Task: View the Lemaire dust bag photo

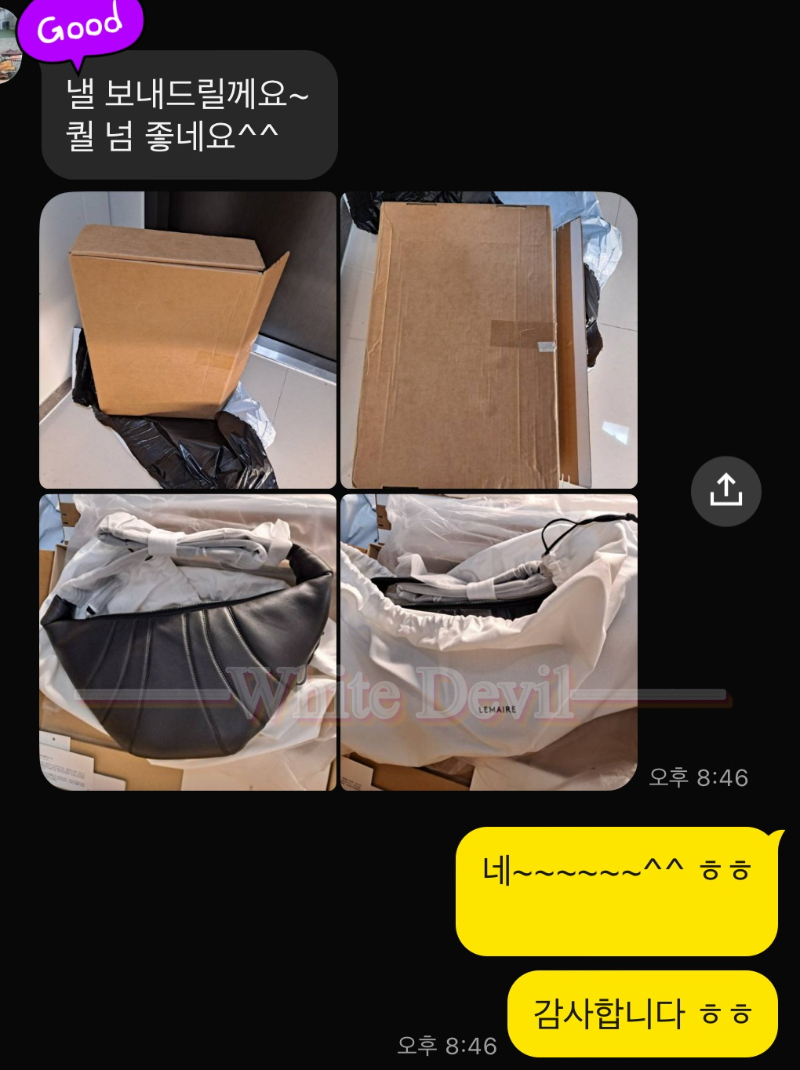Action: [x=489, y=642]
